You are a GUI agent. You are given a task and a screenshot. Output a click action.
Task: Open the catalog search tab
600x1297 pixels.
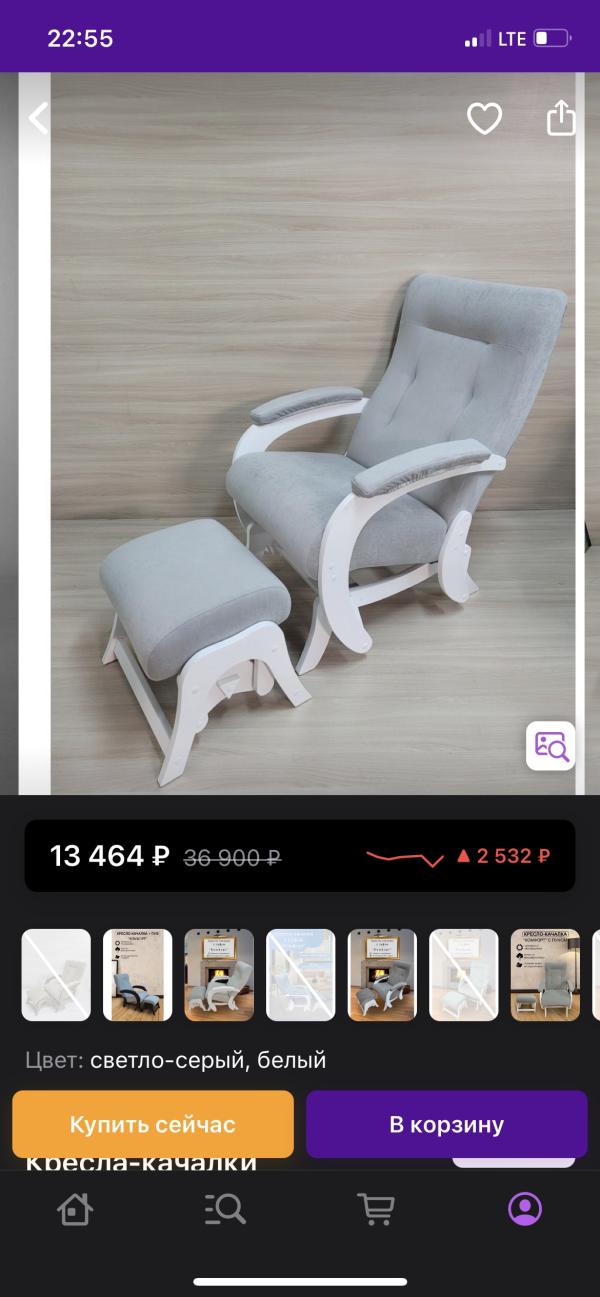225,1210
